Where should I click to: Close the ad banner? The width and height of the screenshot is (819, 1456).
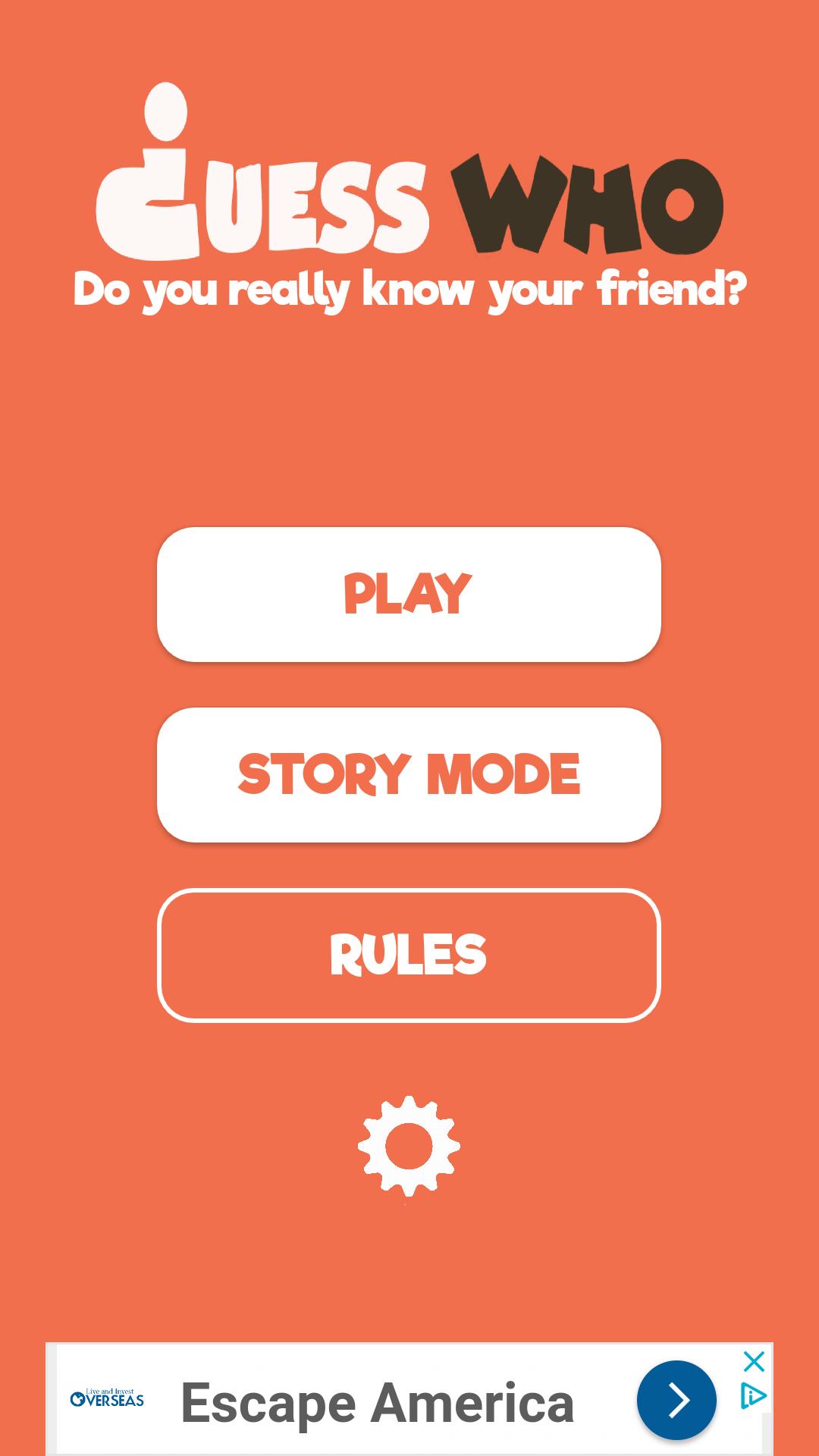[754, 1362]
